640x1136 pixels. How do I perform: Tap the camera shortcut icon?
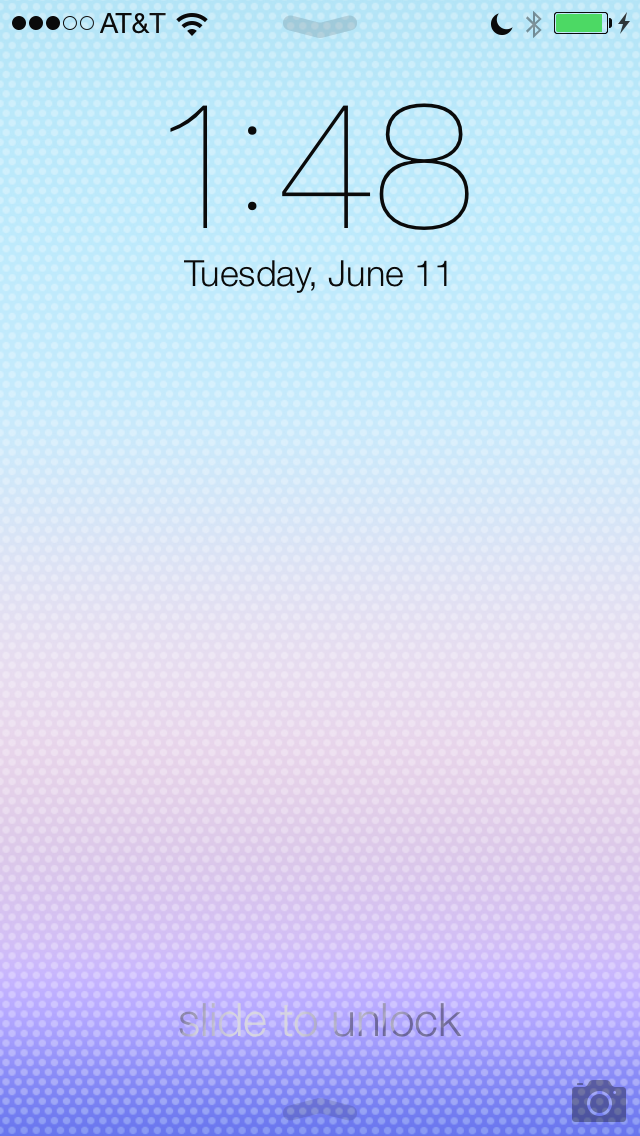click(598, 1100)
